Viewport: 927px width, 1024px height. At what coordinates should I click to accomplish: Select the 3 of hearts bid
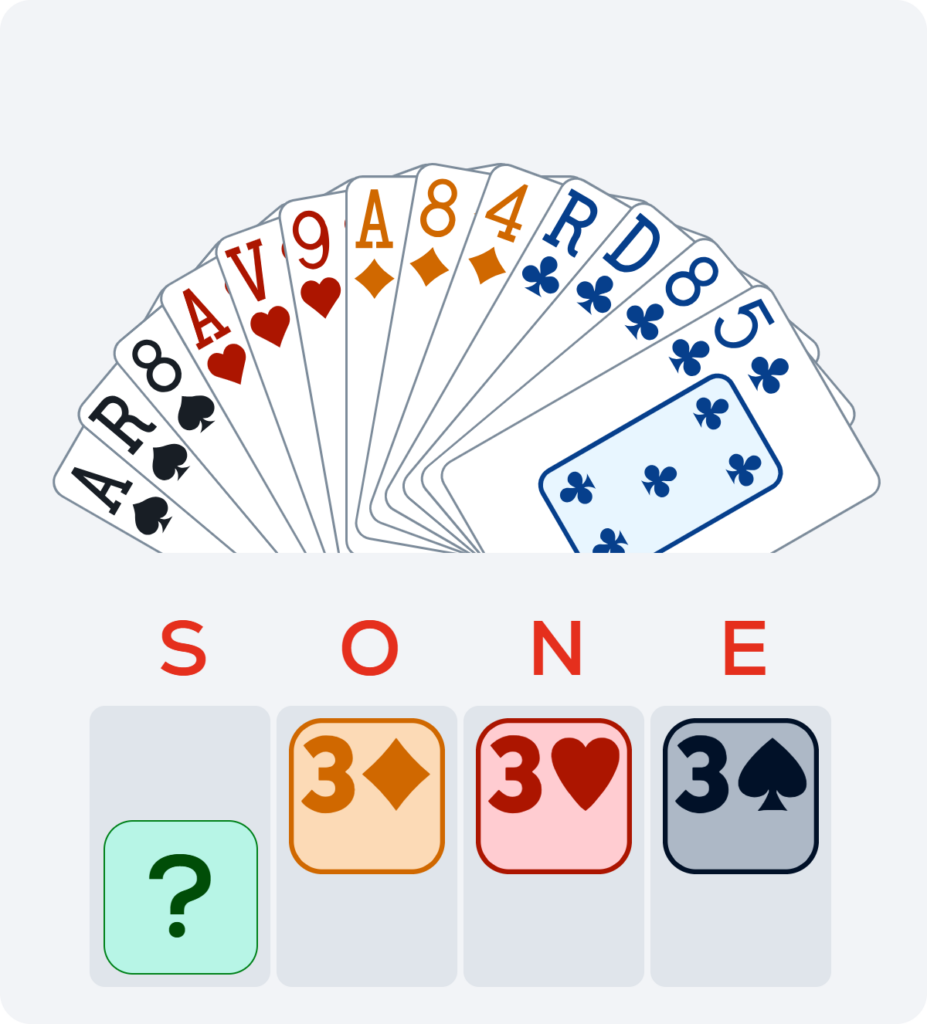(553, 795)
